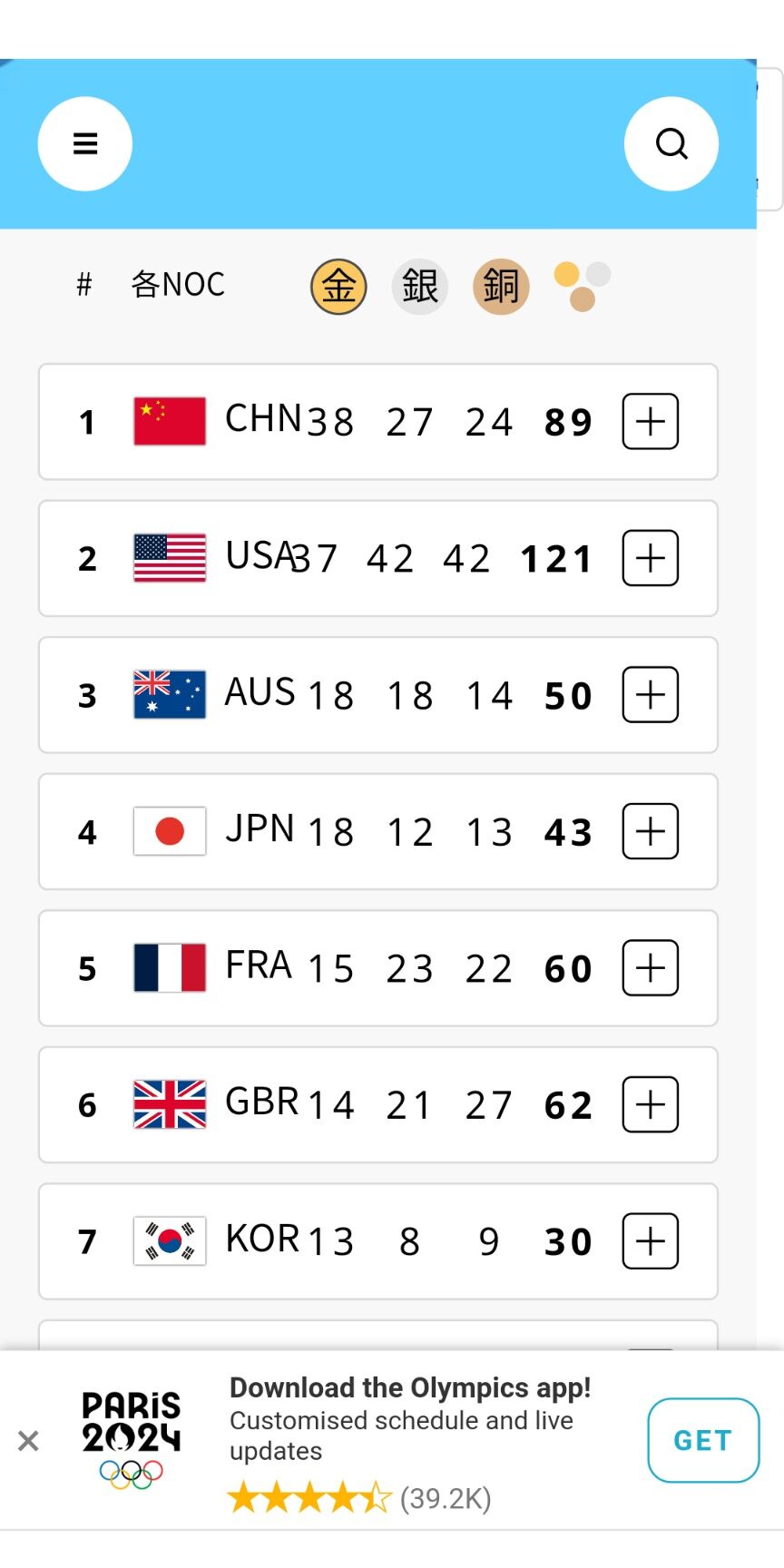784x1568 pixels.
Task: Expand the AUS medal breakdown
Action: [x=650, y=695]
